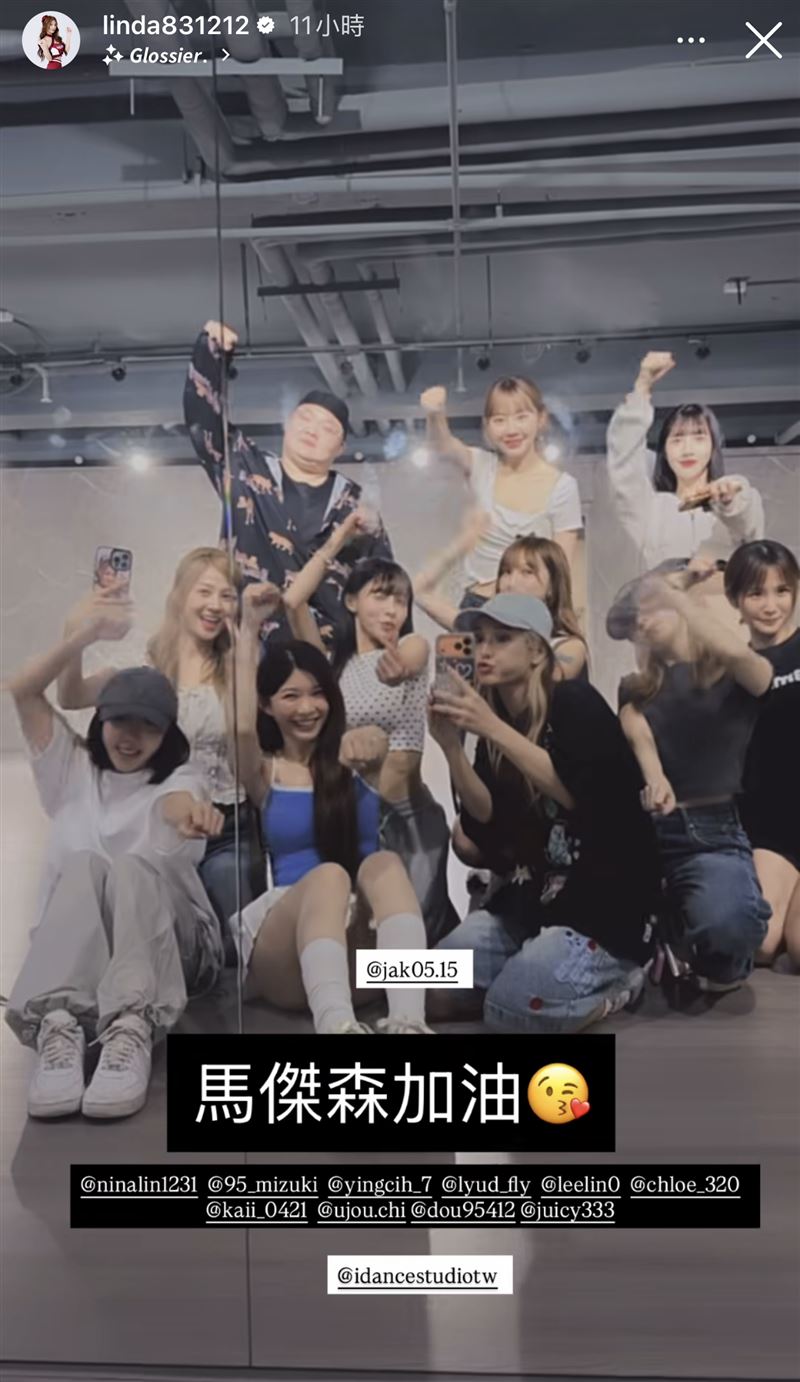Open linda831212's profile picture
800x1382 pixels.
(x=51, y=40)
